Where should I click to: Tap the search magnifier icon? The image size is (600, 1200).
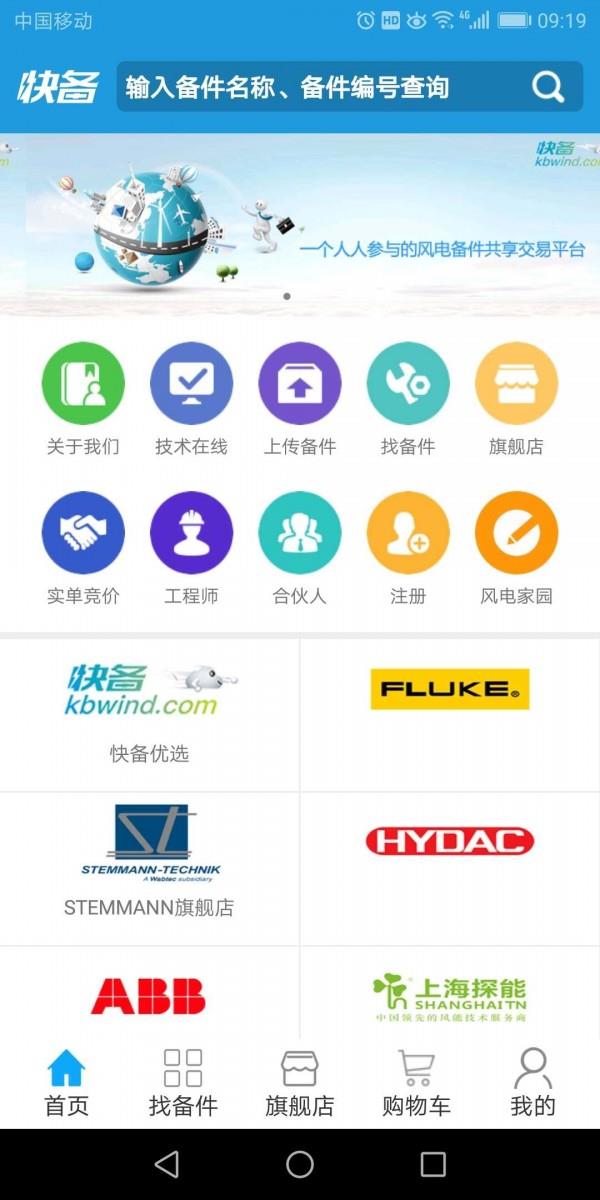click(548, 87)
